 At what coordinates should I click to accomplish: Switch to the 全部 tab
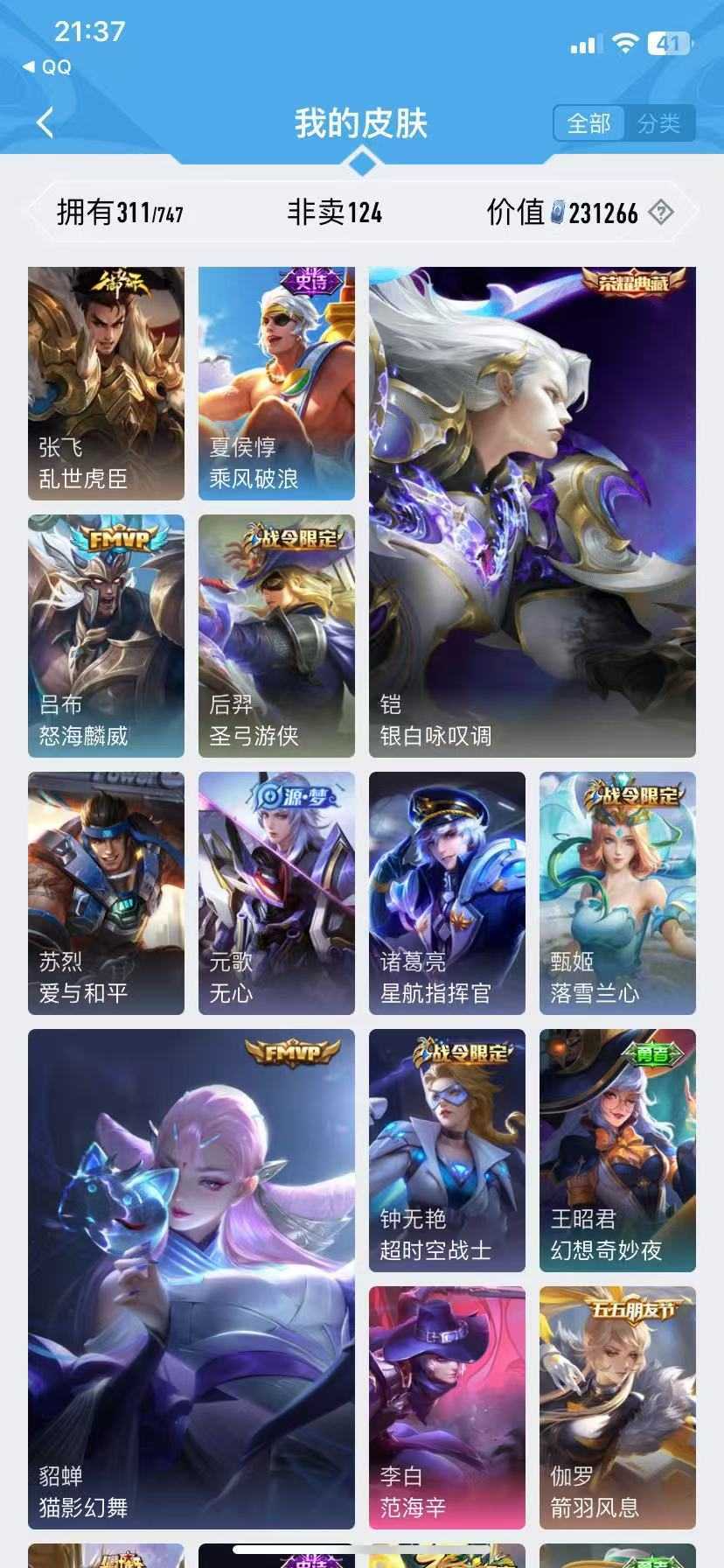[x=588, y=123]
